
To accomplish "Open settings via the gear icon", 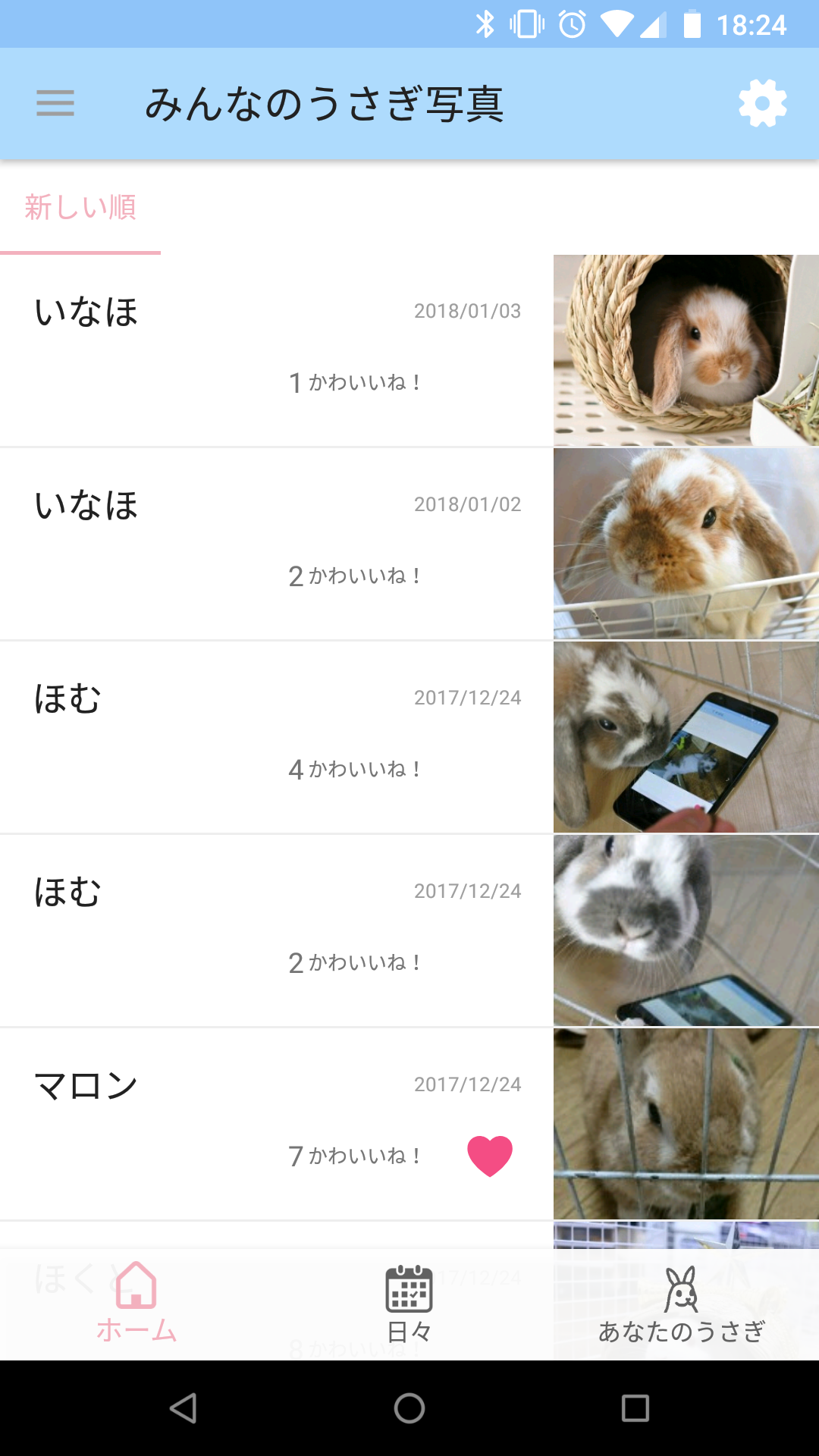I will pyautogui.click(x=762, y=103).
